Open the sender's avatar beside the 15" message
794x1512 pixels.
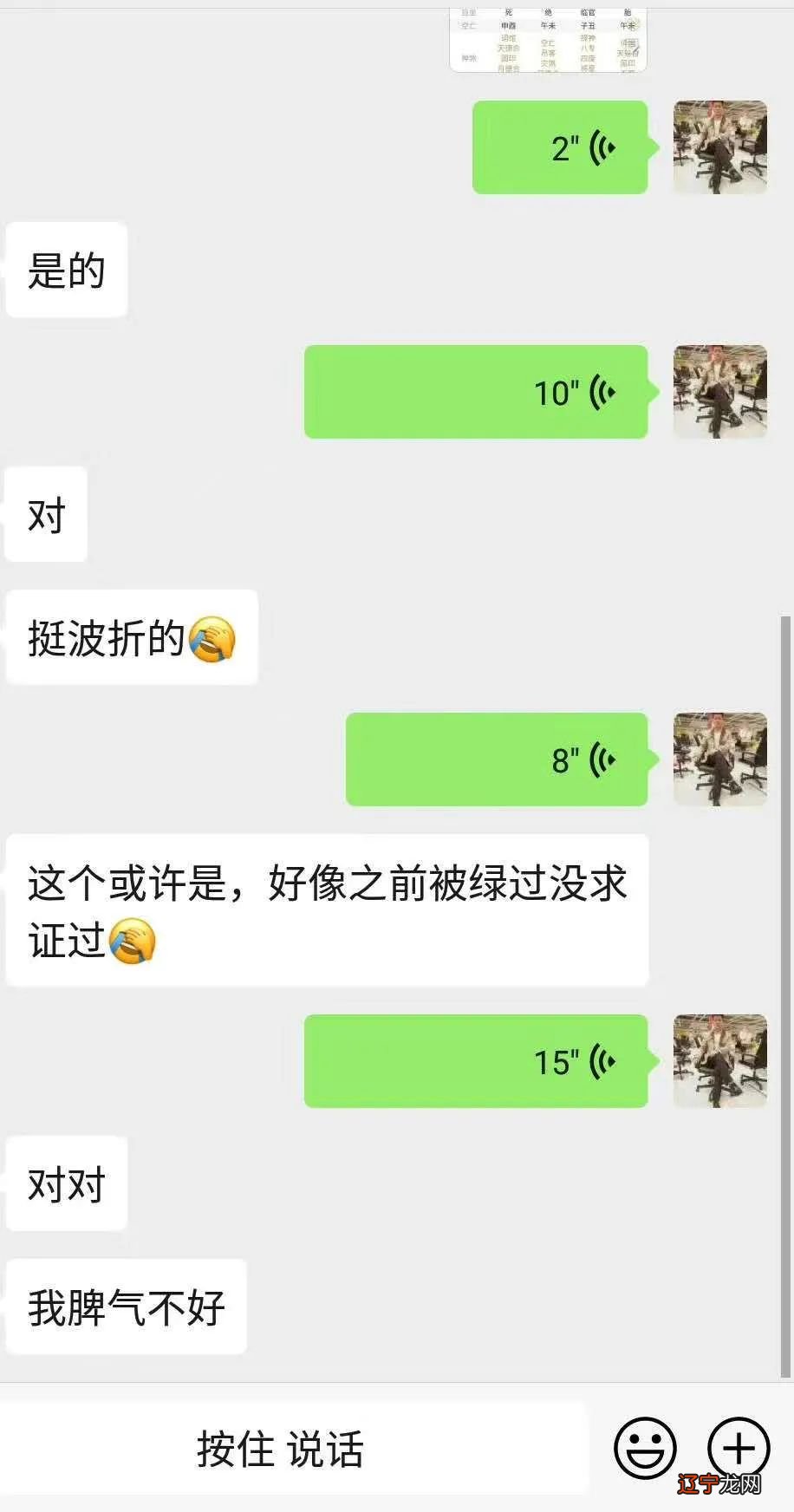pos(720,1061)
